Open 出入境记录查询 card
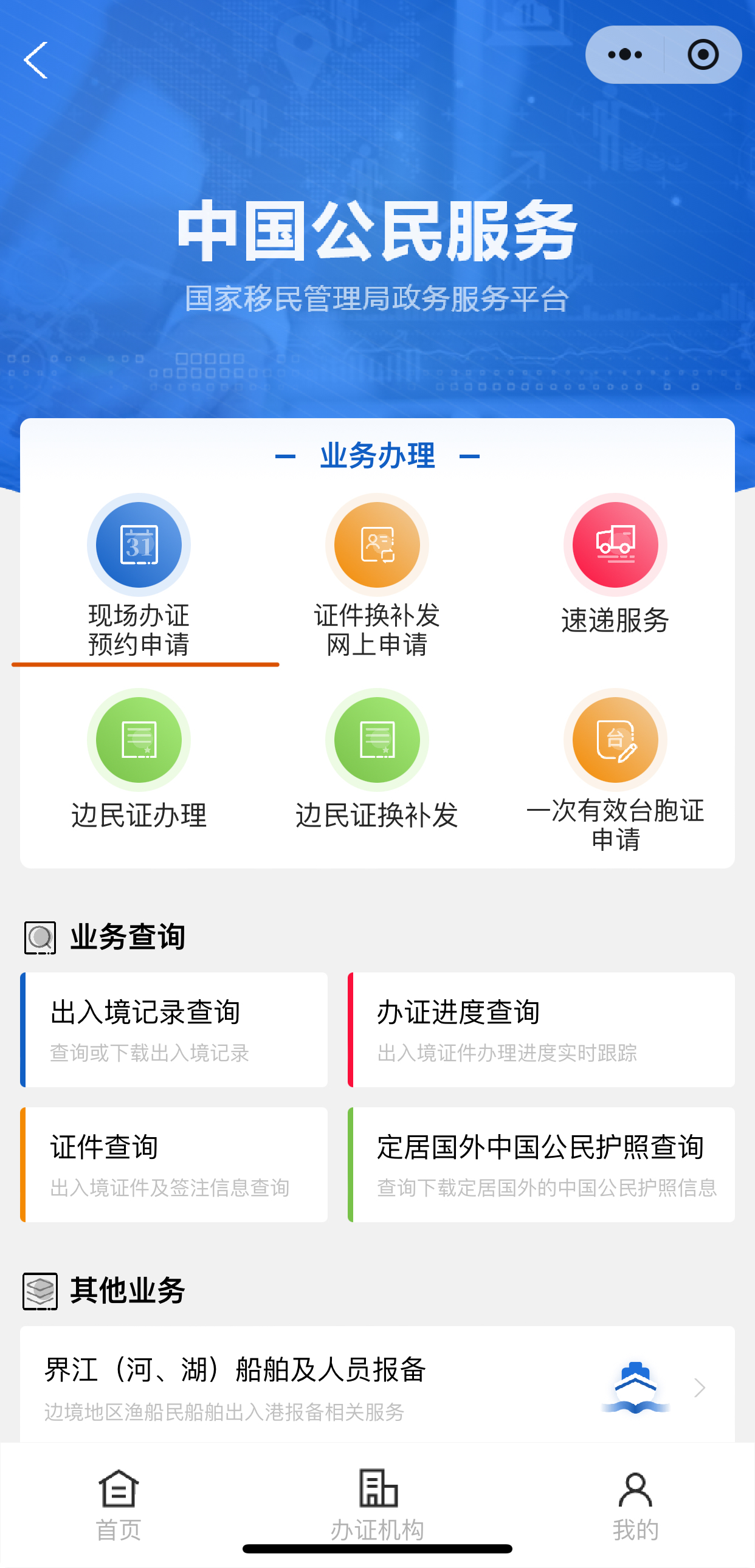755x1568 pixels. [174, 1030]
